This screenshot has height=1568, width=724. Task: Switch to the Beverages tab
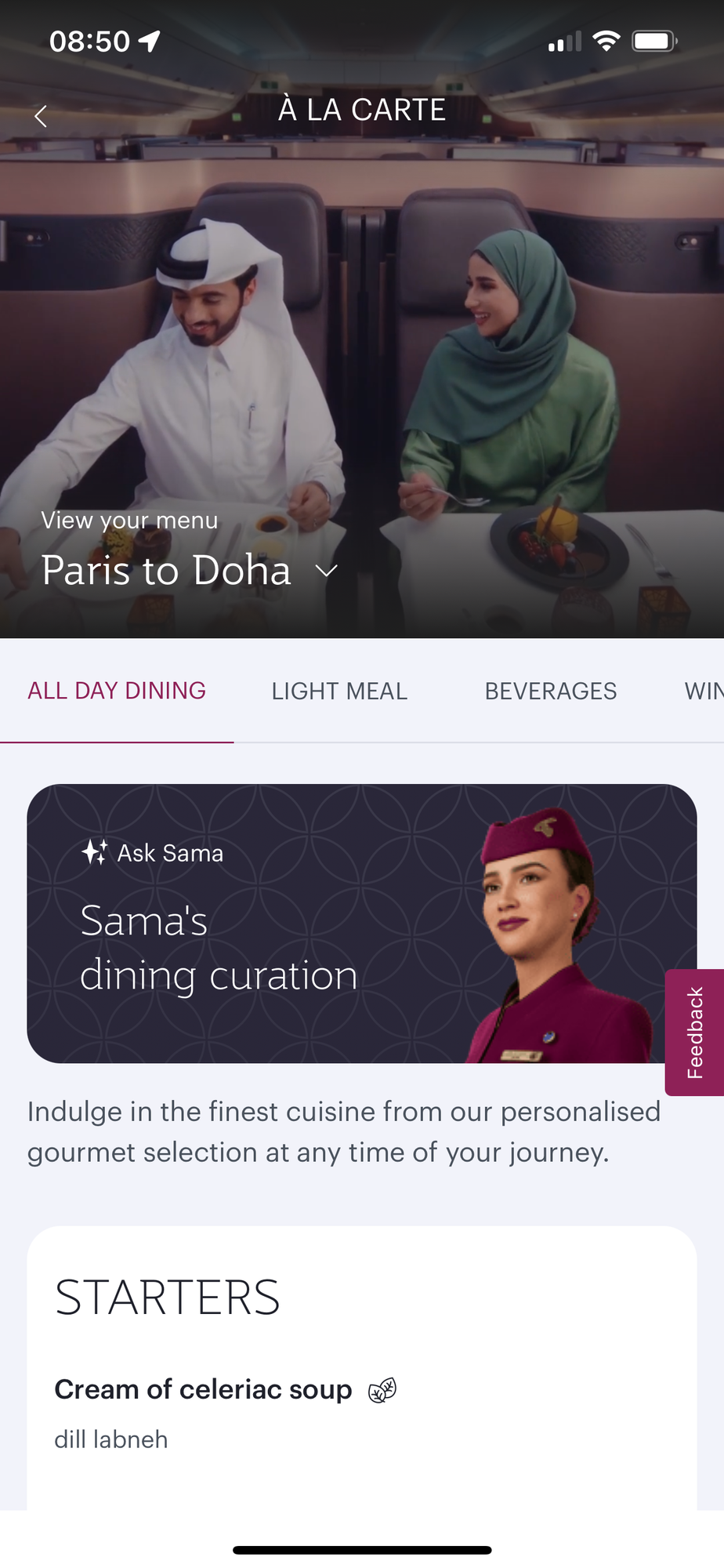coord(551,691)
